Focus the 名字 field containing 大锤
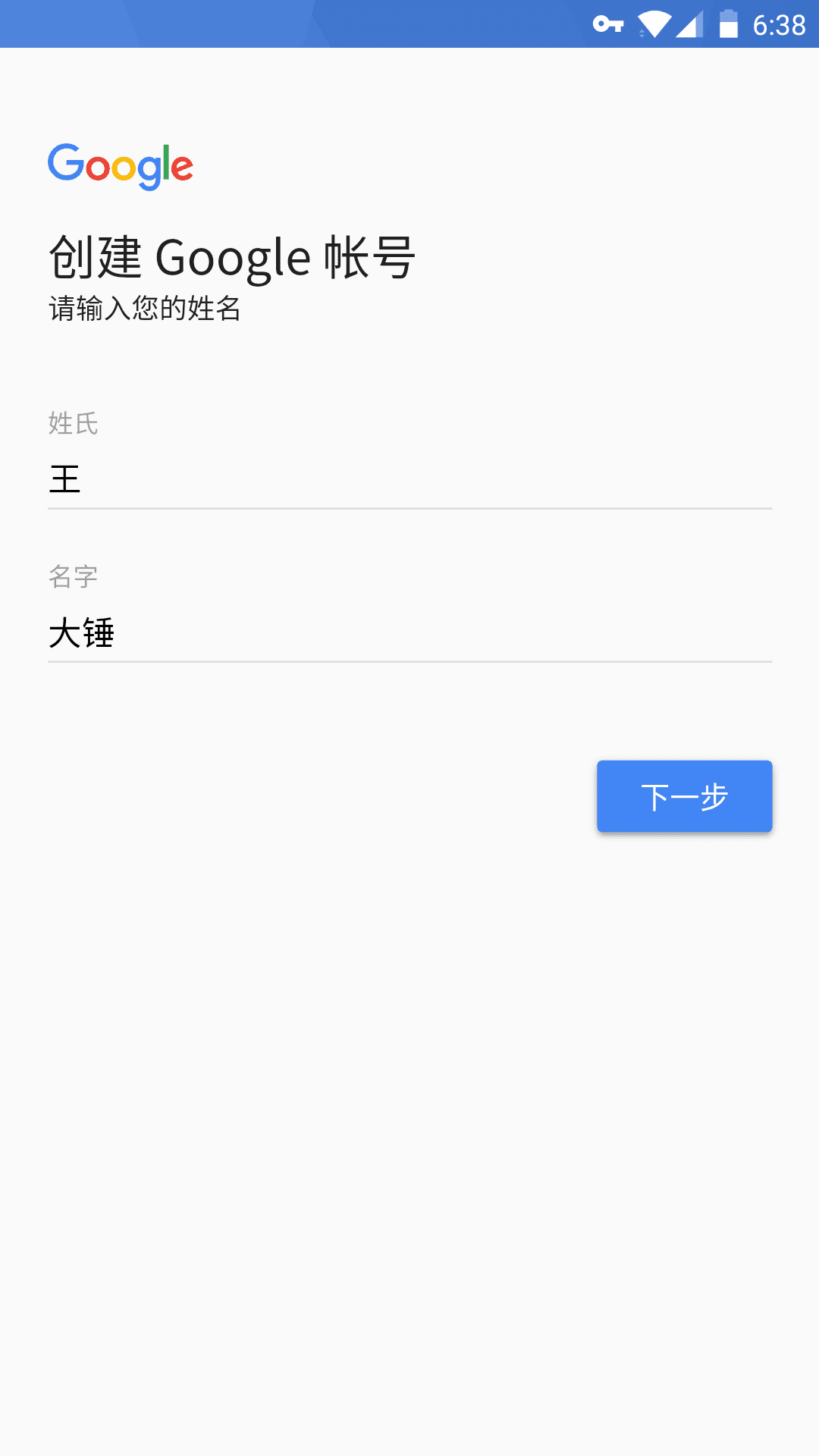 pyautogui.click(x=409, y=633)
